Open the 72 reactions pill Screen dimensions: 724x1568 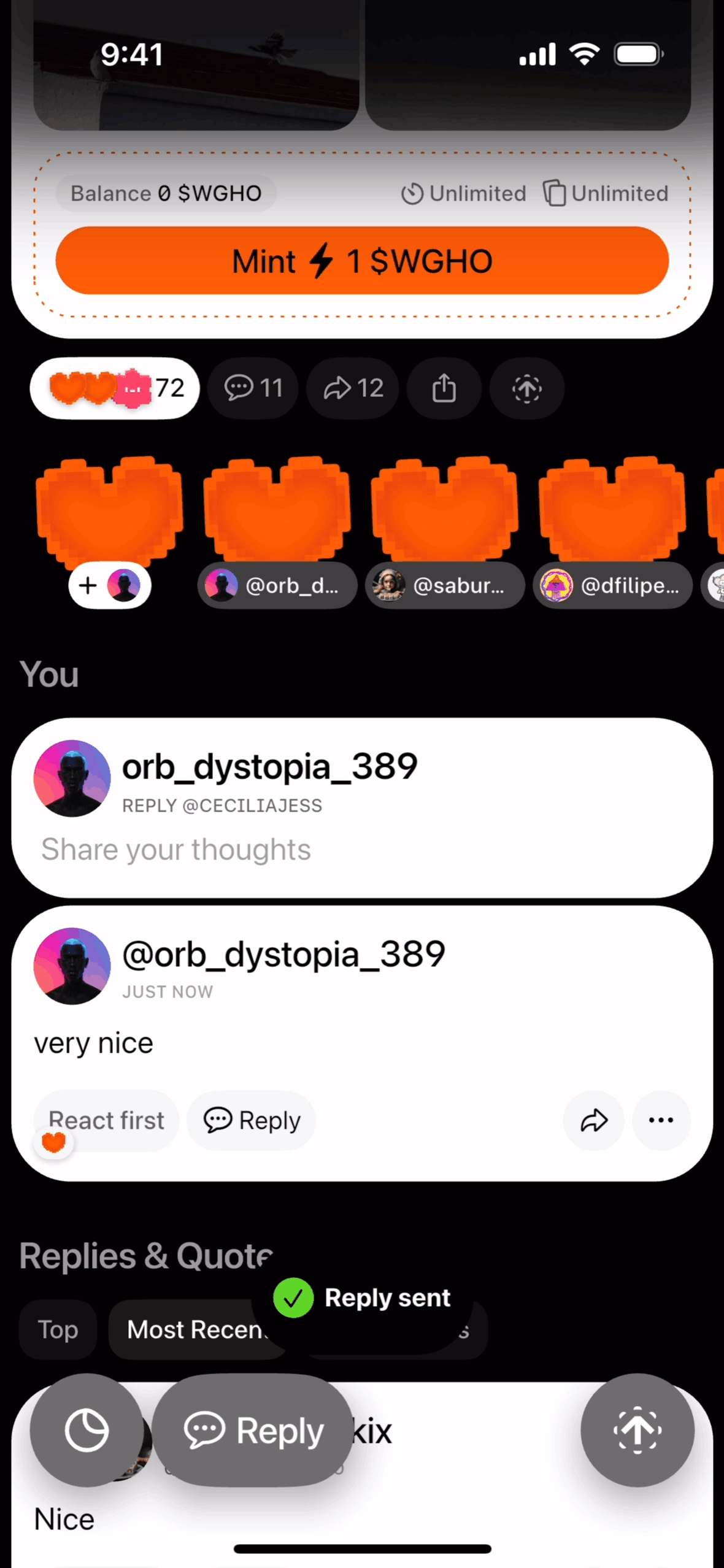pos(115,388)
